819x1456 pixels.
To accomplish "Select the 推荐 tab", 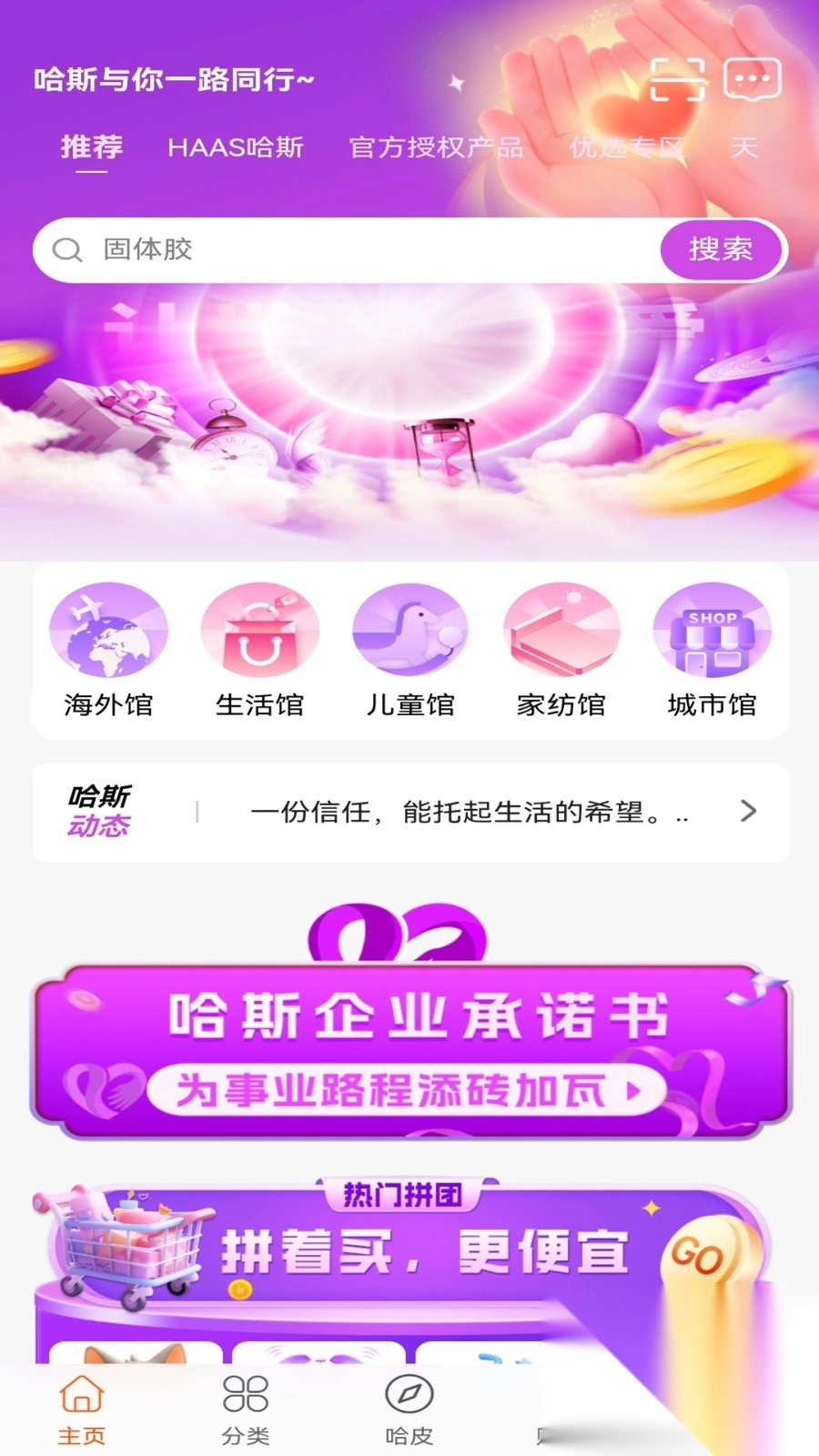I will click(92, 147).
